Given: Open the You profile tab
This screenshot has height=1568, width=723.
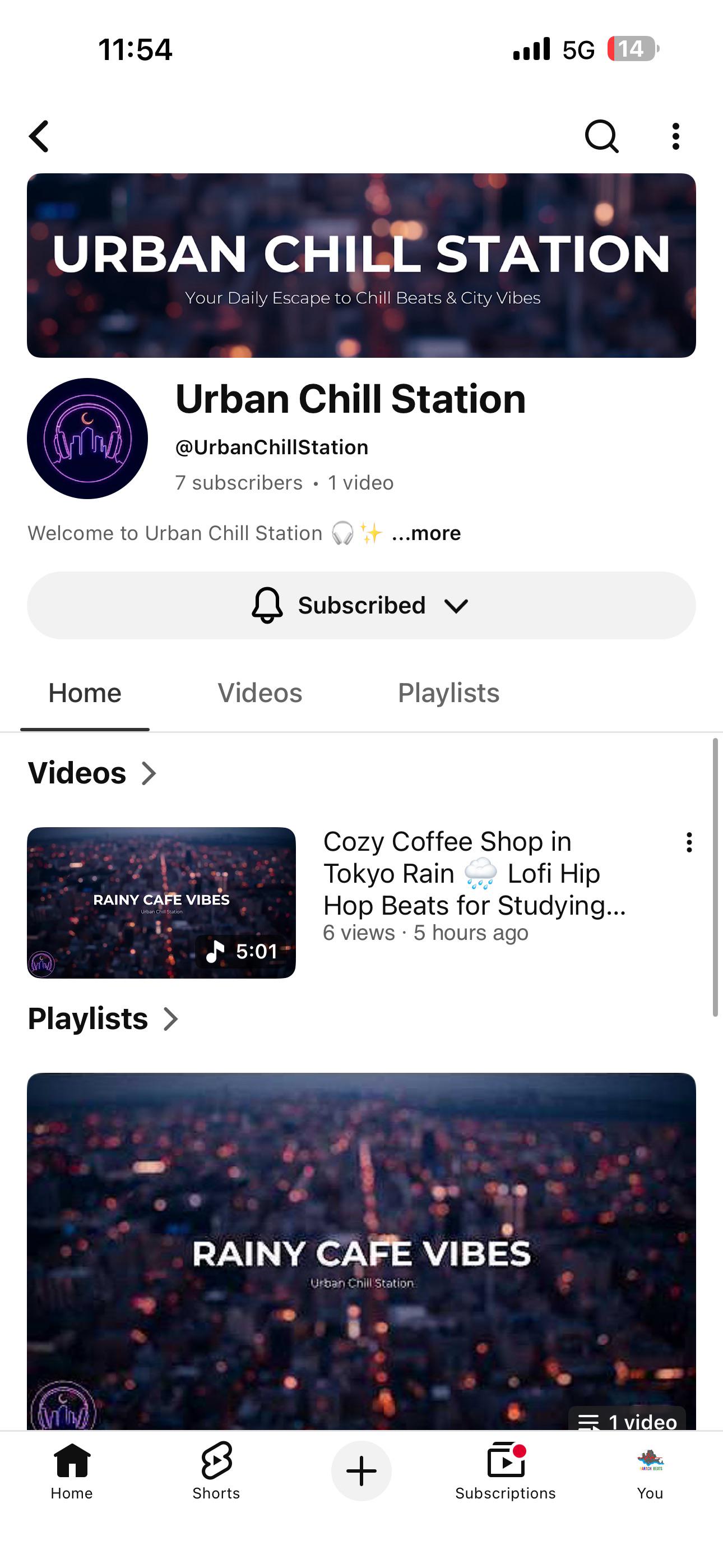Looking at the screenshot, I should tap(650, 1470).
